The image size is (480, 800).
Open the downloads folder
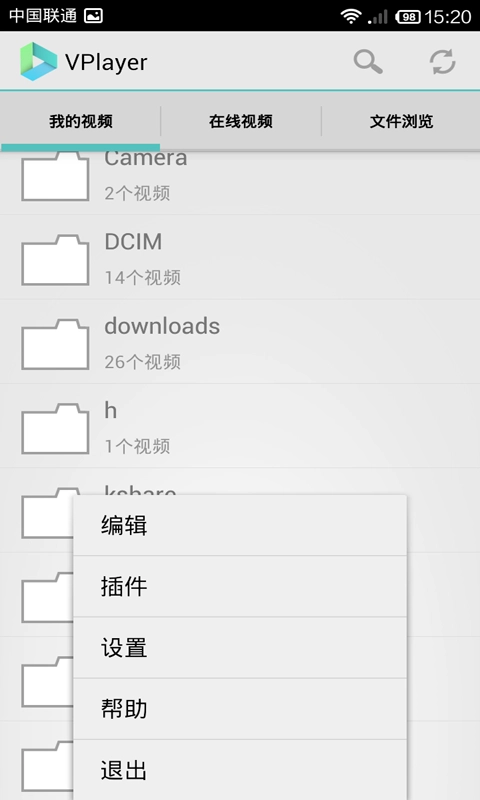pyautogui.click(x=240, y=341)
